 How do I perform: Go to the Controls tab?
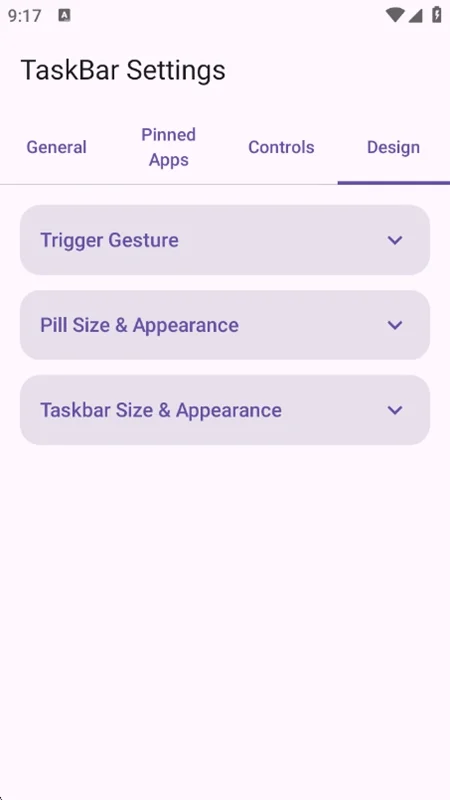coord(281,147)
